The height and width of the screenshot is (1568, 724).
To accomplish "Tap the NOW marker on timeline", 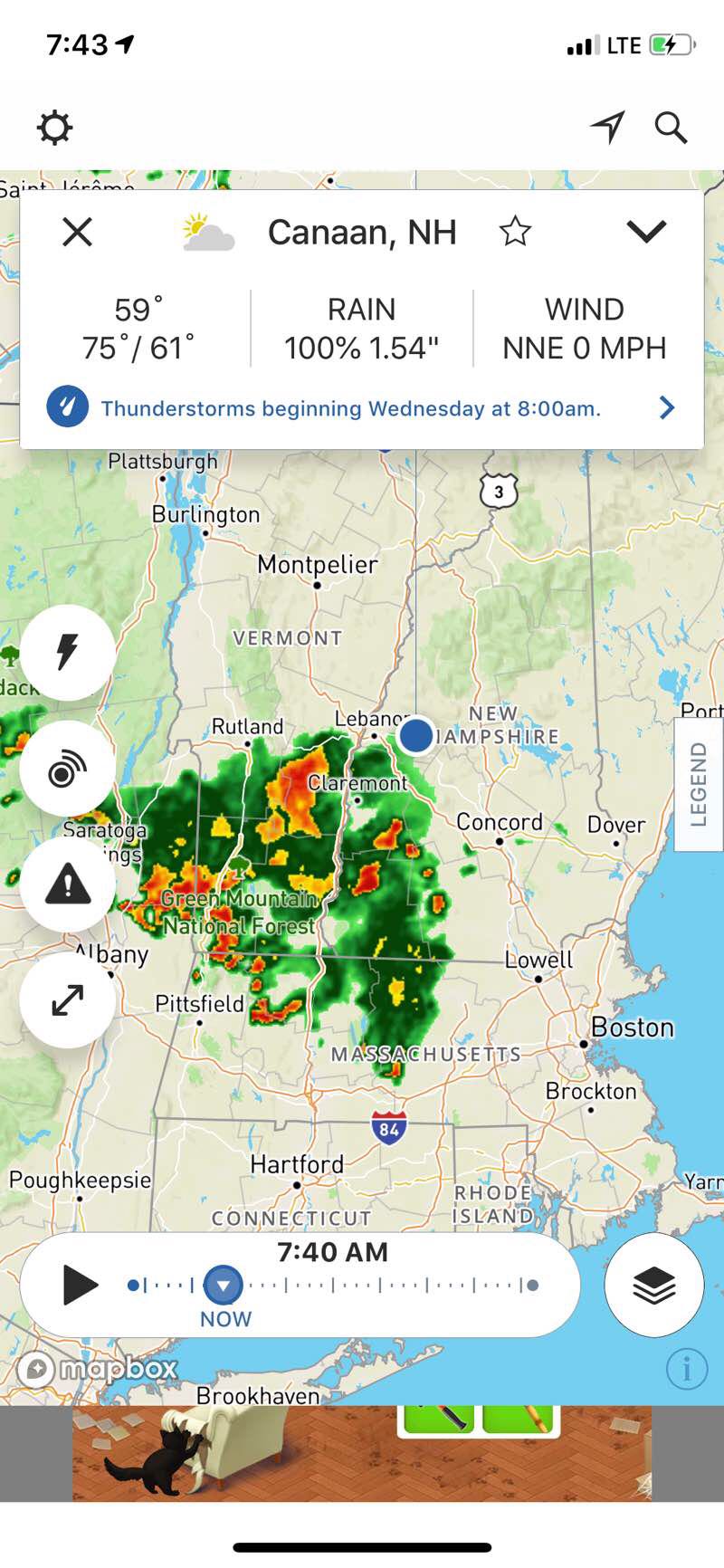I will point(224,1285).
